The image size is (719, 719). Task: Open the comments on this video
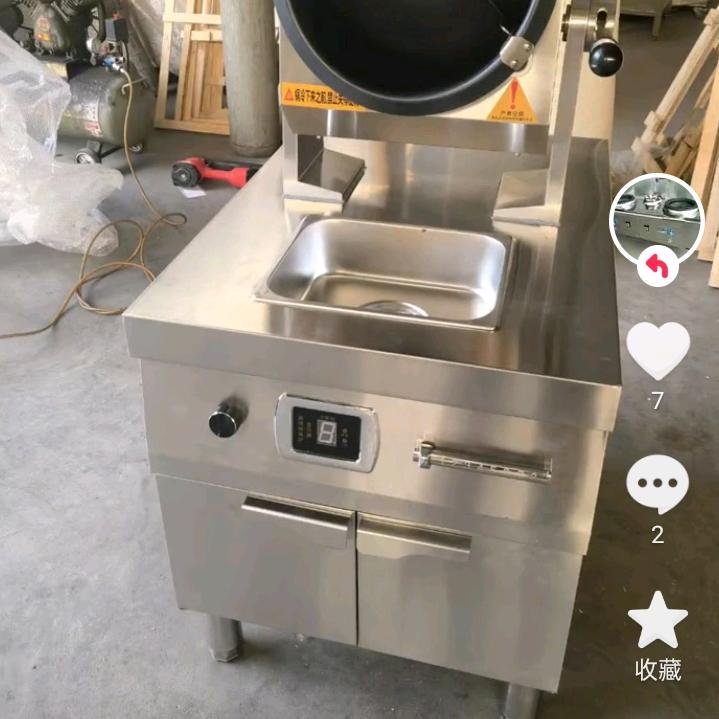tap(657, 486)
